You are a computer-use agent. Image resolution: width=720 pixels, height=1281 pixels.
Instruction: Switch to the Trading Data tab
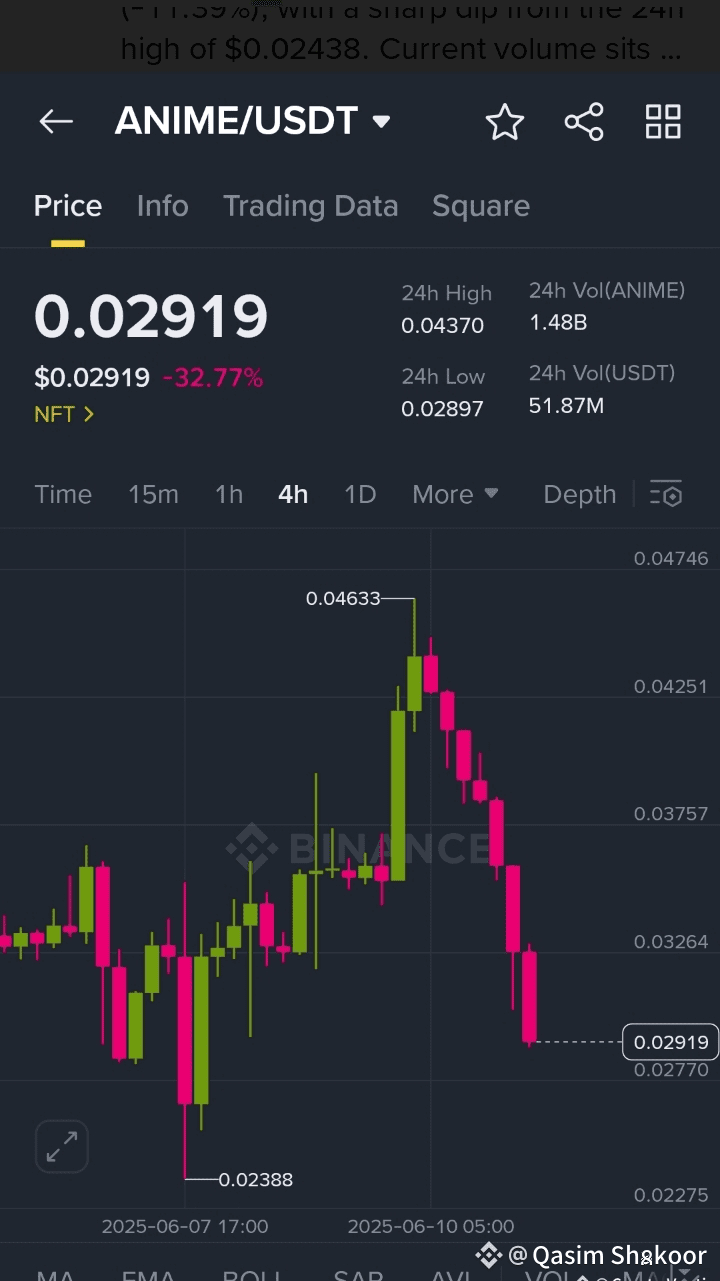click(310, 206)
